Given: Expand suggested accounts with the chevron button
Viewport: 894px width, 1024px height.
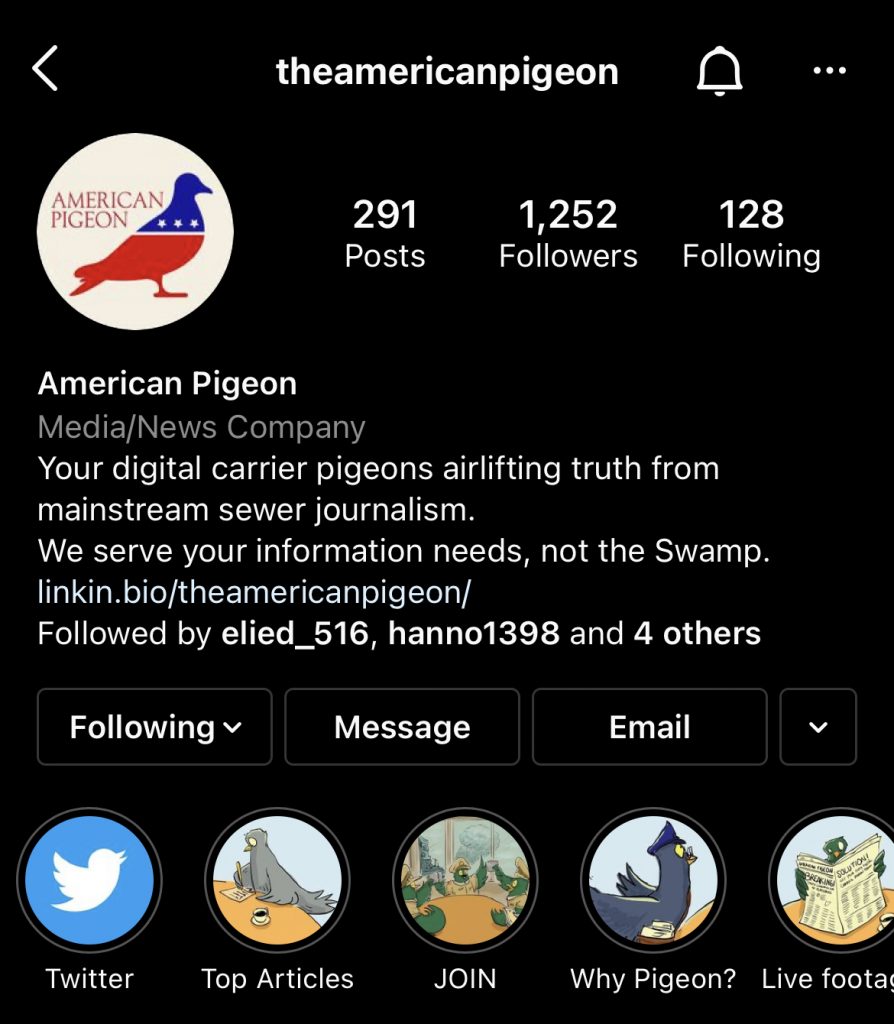Looking at the screenshot, I should pos(818,727).
